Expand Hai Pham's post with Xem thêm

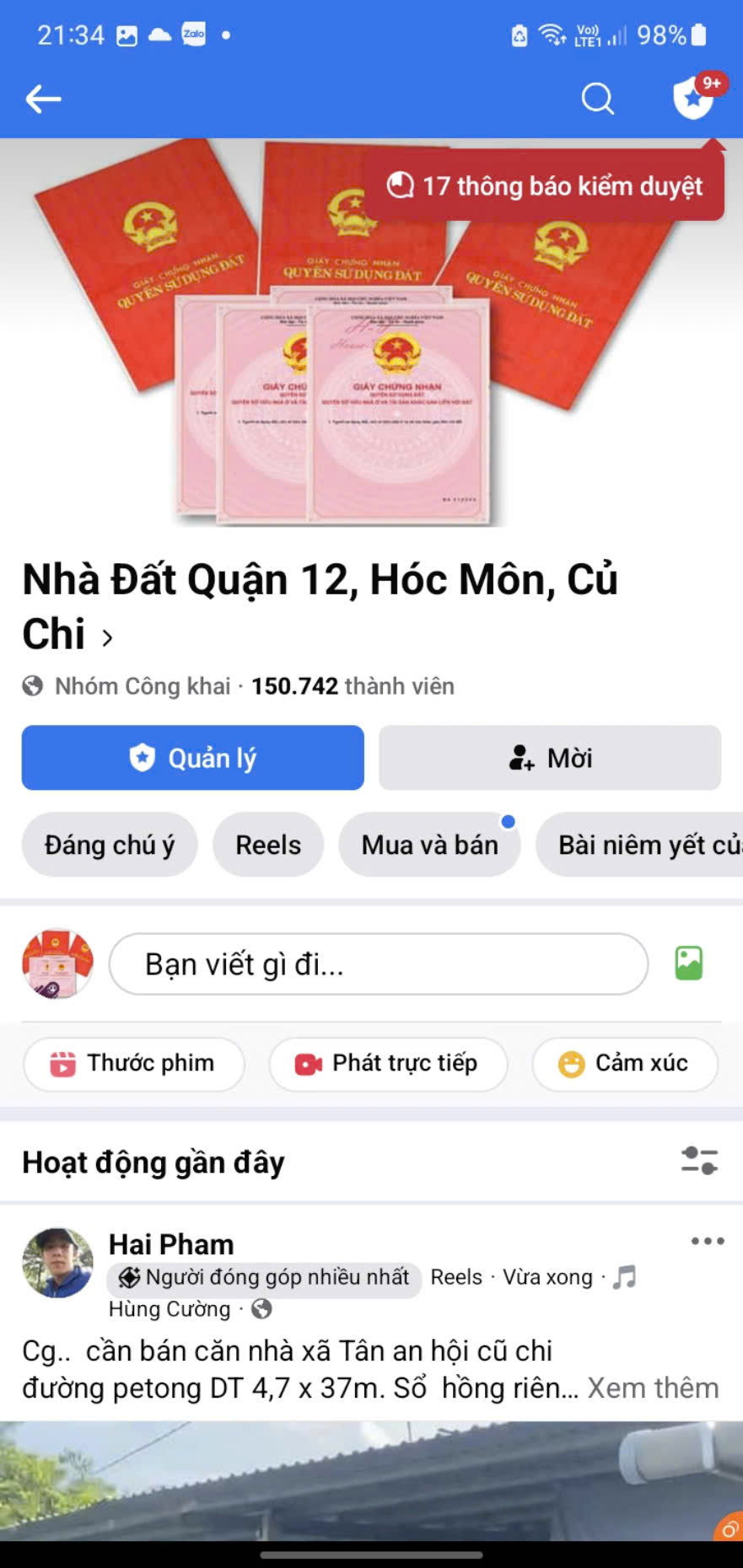(653, 1388)
